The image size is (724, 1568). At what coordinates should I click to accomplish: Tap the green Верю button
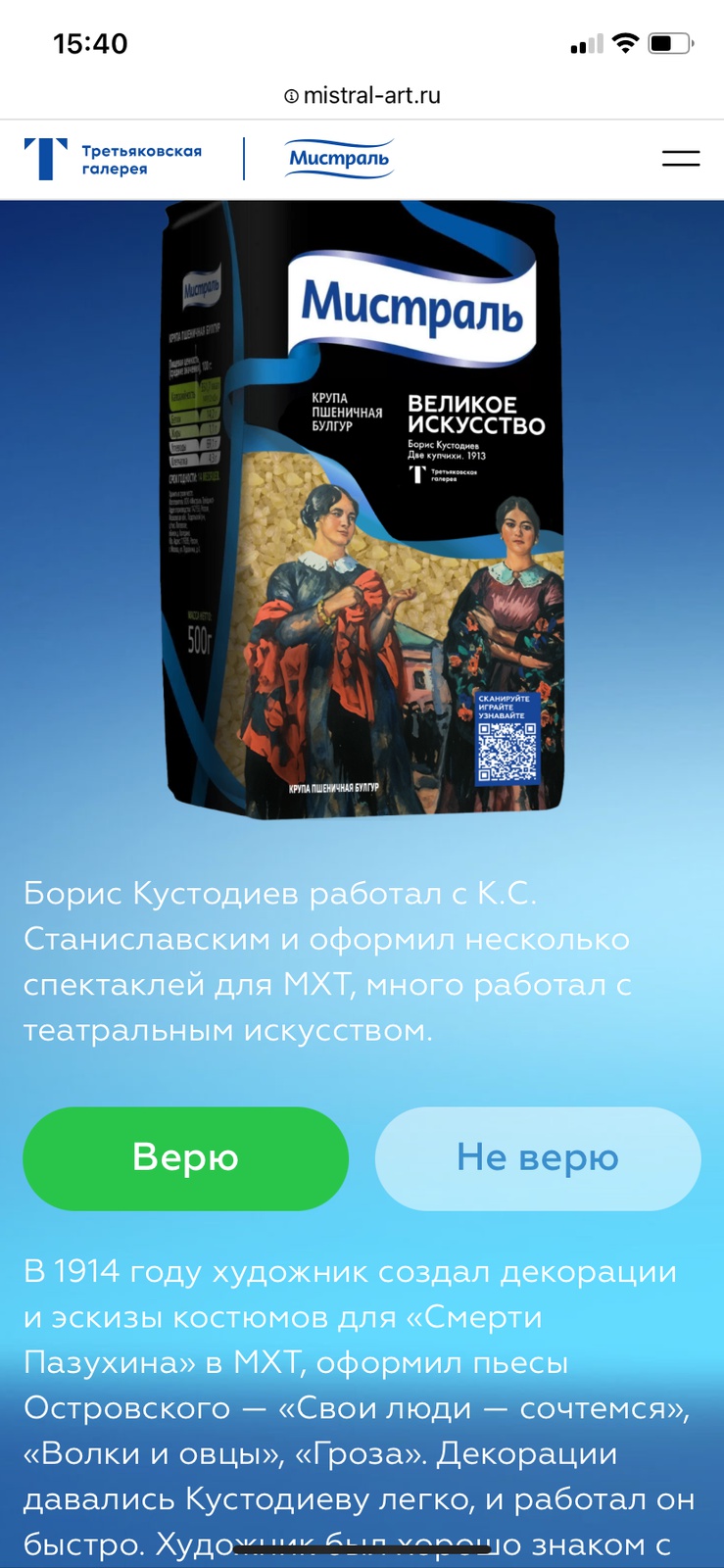click(x=185, y=1158)
